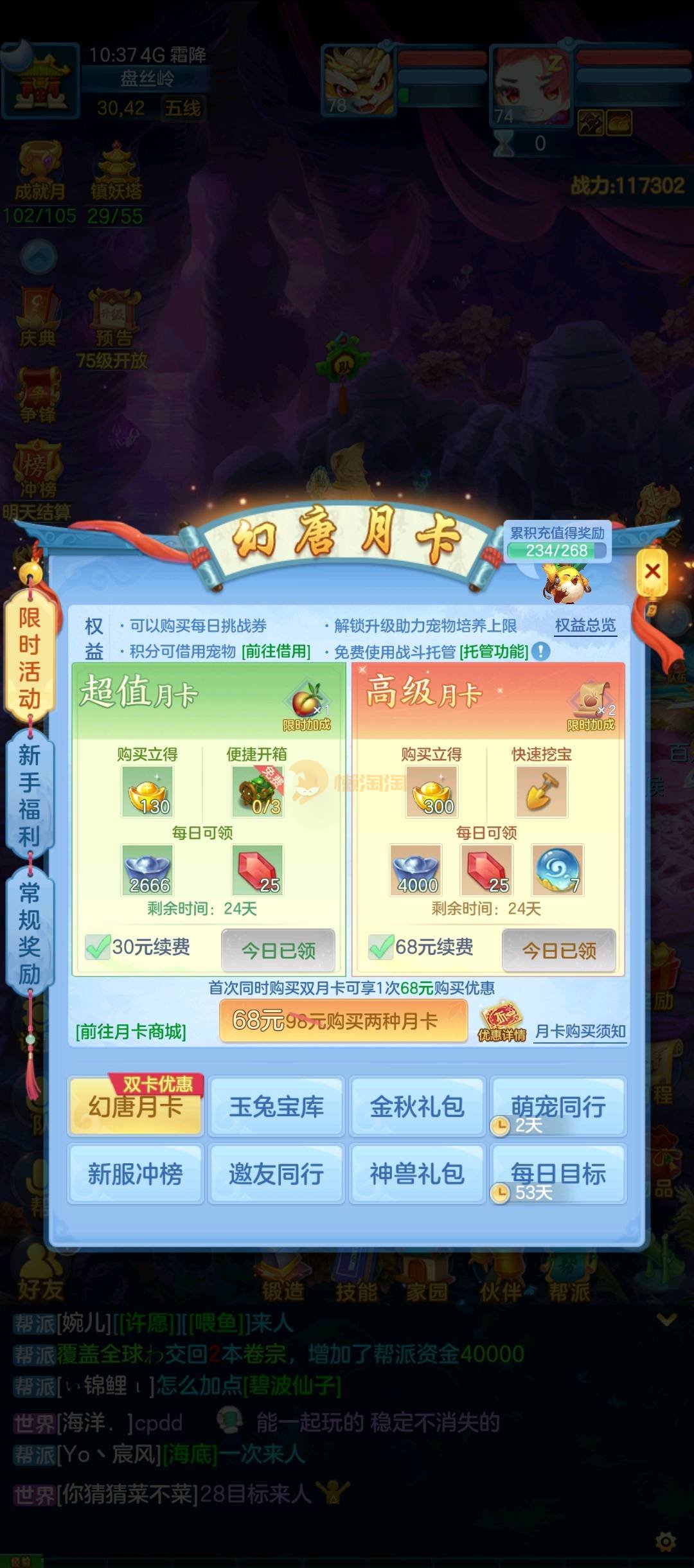The height and width of the screenshot is (1568, 694).
Task: Select the 玉兔宝库 activity
Action: coord(277,1107)
